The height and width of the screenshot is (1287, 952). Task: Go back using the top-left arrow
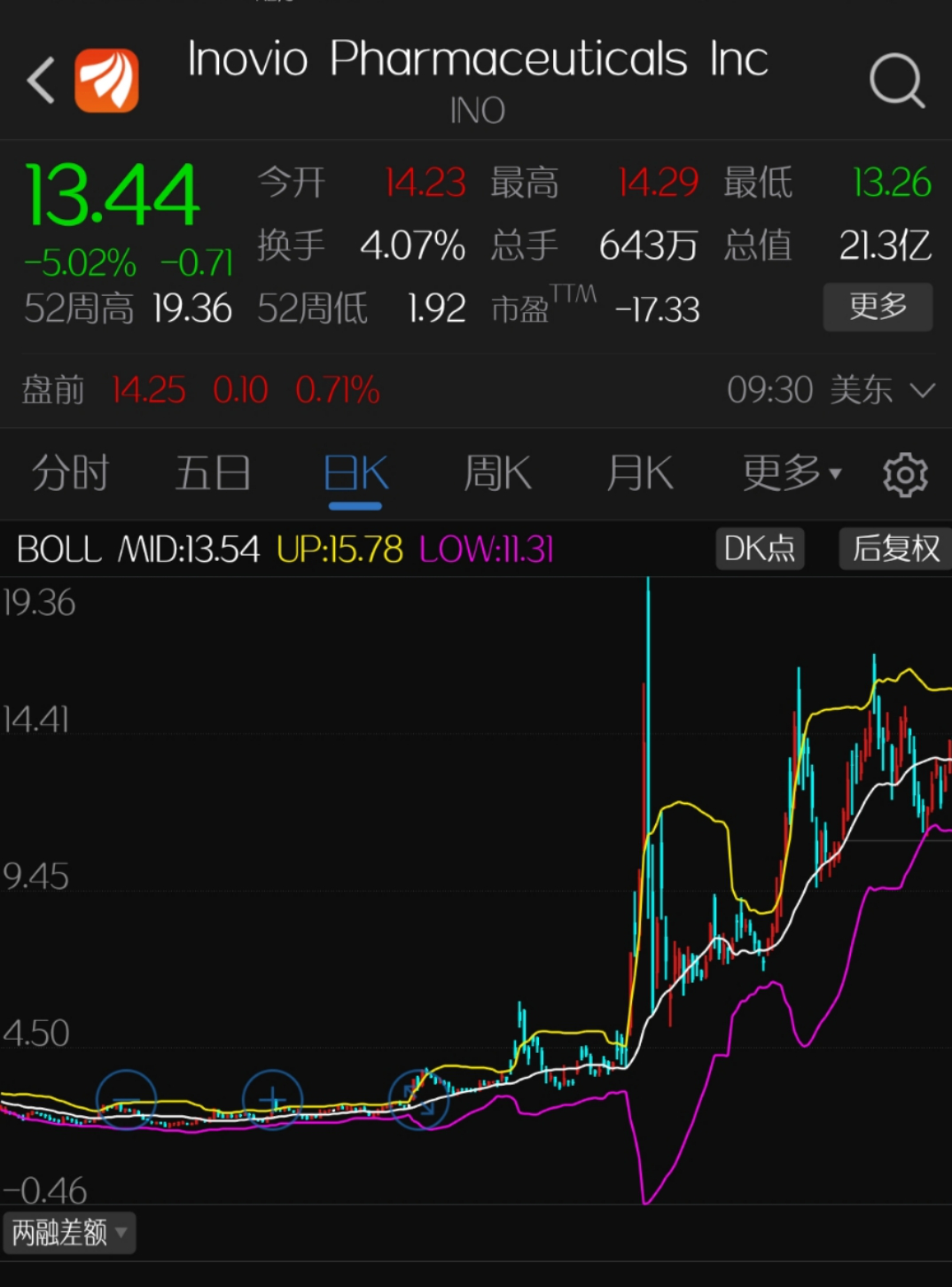[x=41, y=81]
